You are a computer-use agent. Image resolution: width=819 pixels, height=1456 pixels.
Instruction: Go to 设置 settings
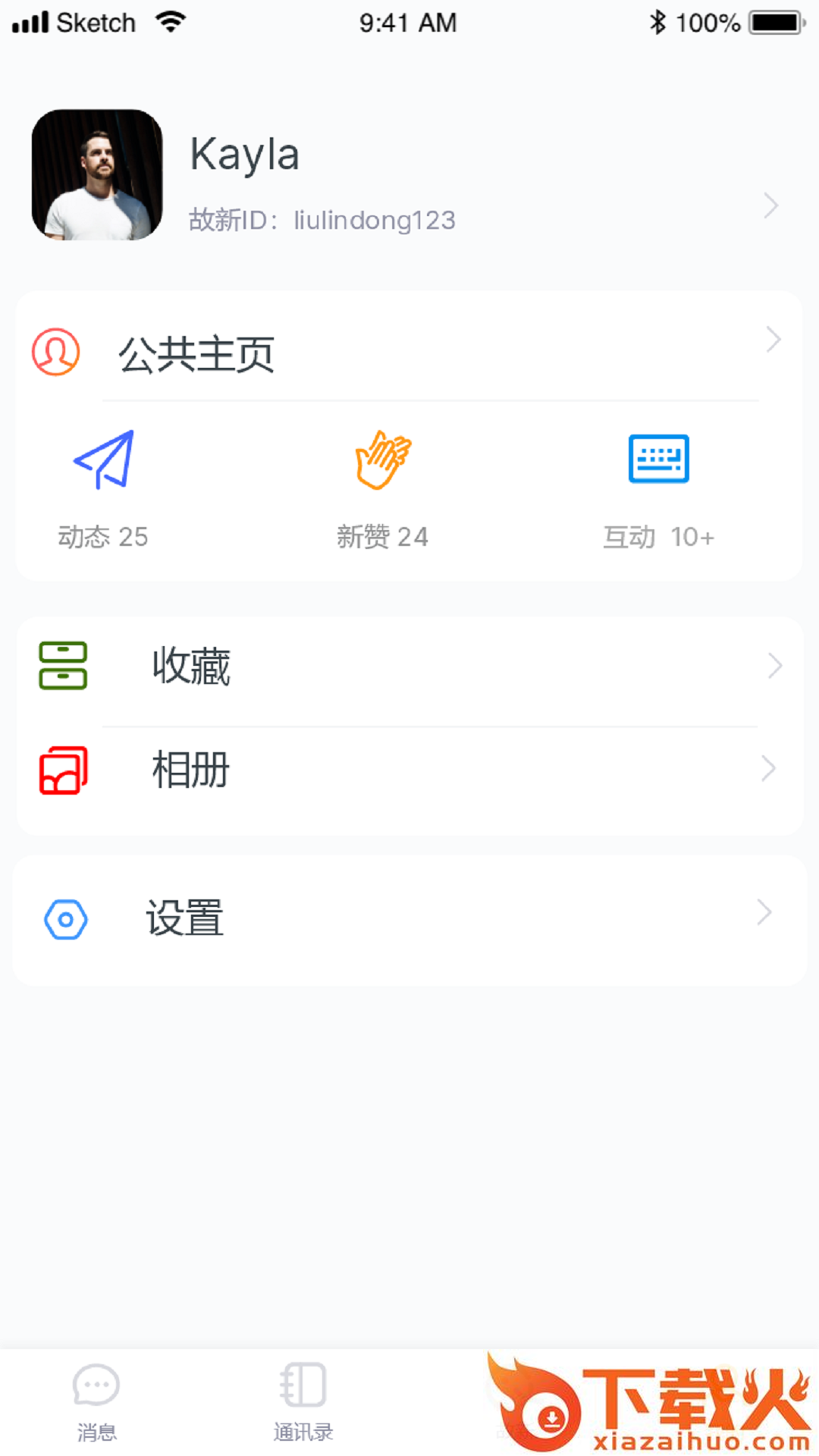click(x=409, y=919)
